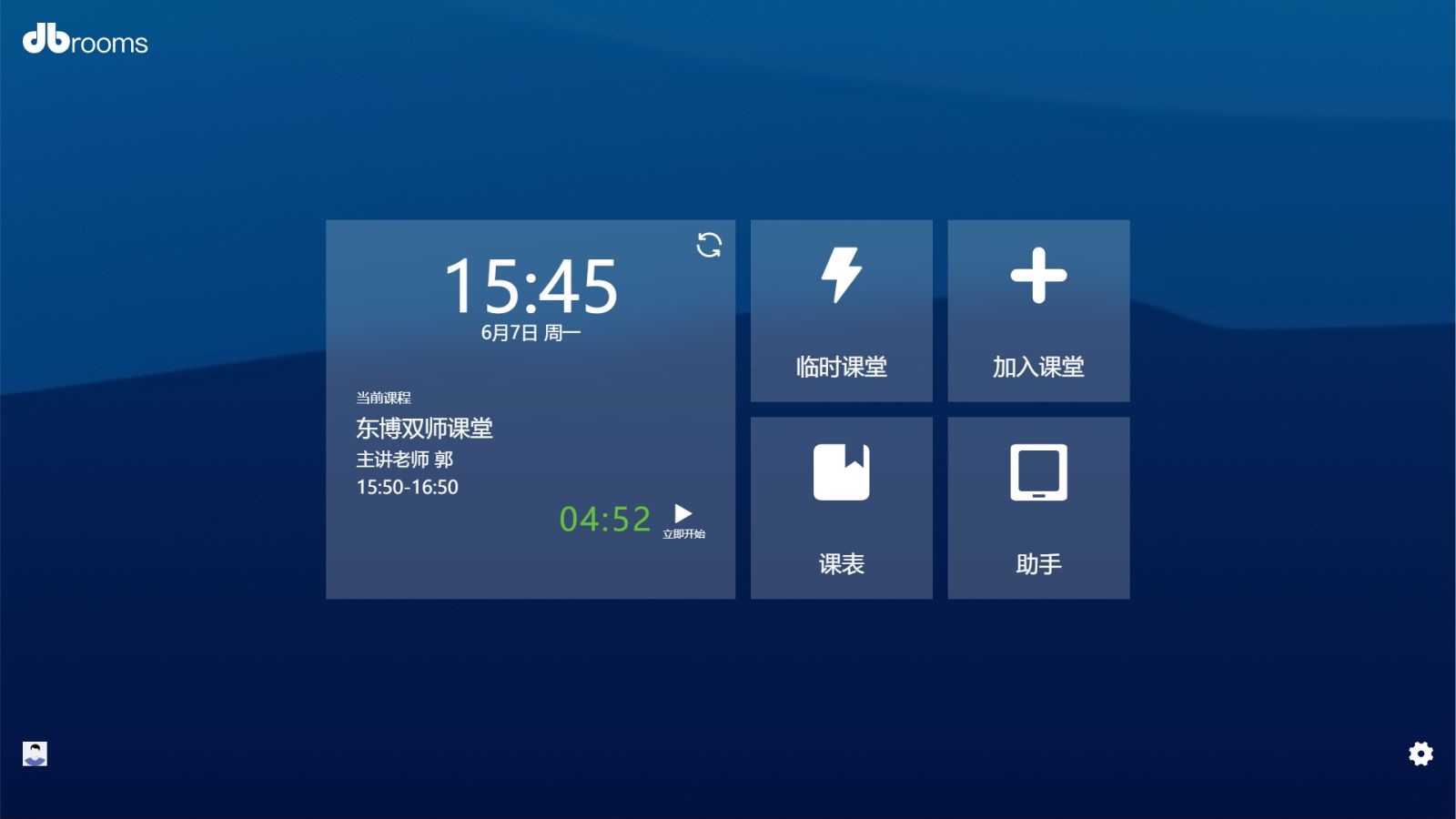Refresh the current course info
Screen dimensions: 1456x819
click(x=709, y=245)
